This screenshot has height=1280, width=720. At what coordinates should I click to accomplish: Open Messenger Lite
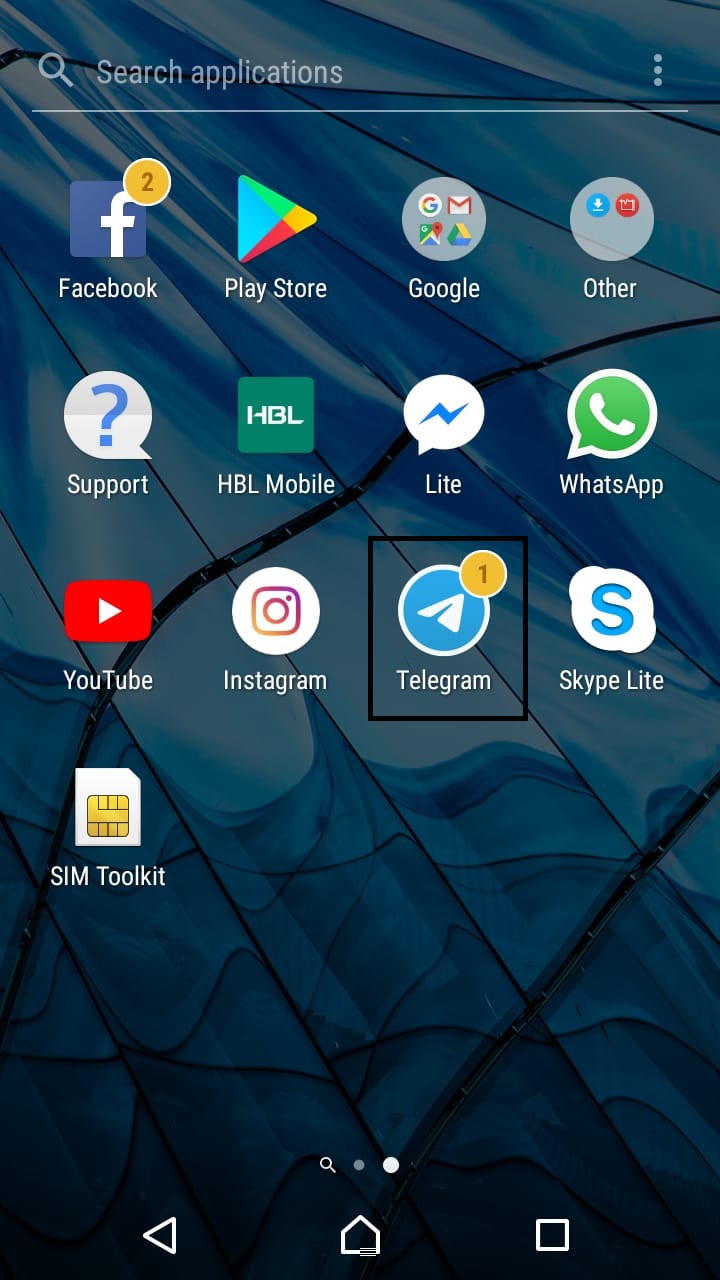tap(444, 415)
